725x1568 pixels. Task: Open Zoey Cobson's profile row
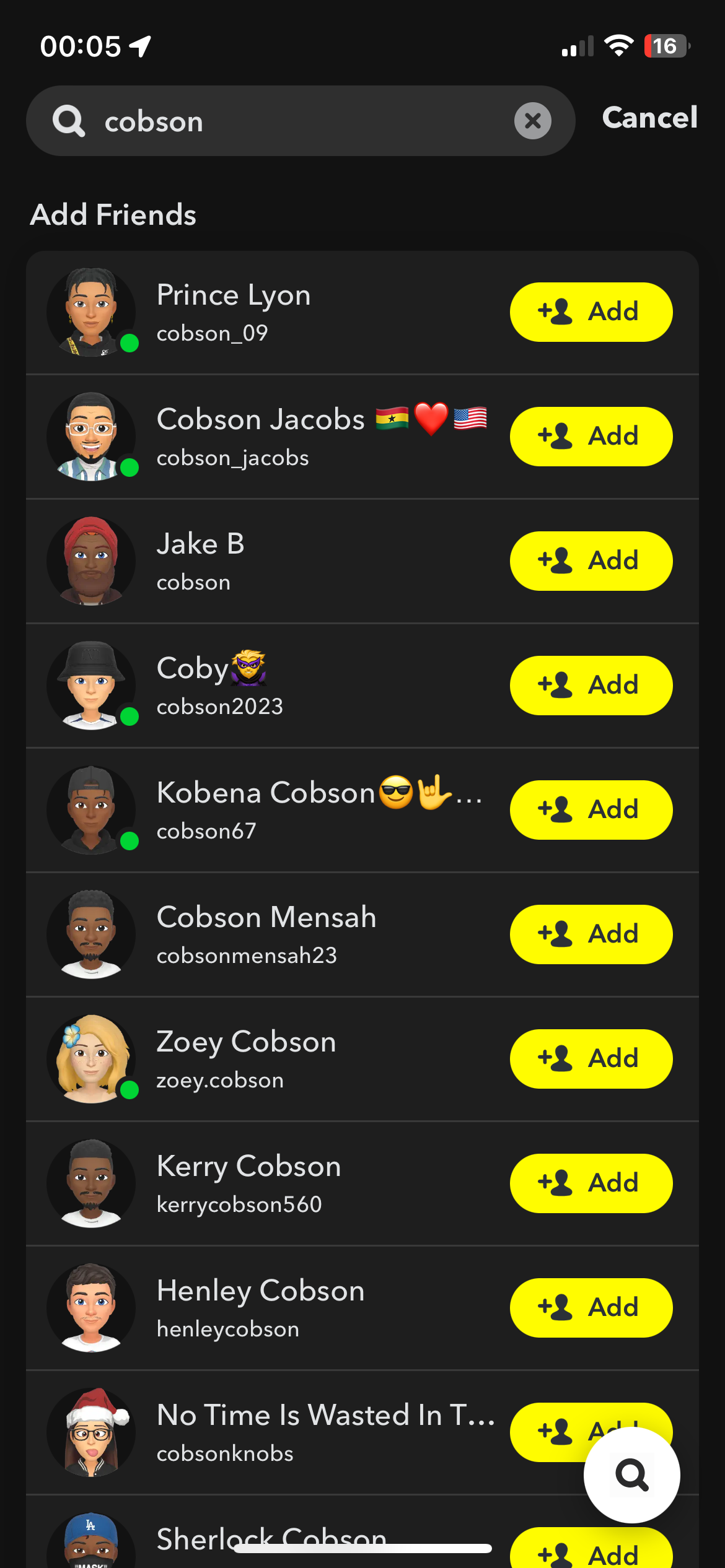[x=279, y=1059]
